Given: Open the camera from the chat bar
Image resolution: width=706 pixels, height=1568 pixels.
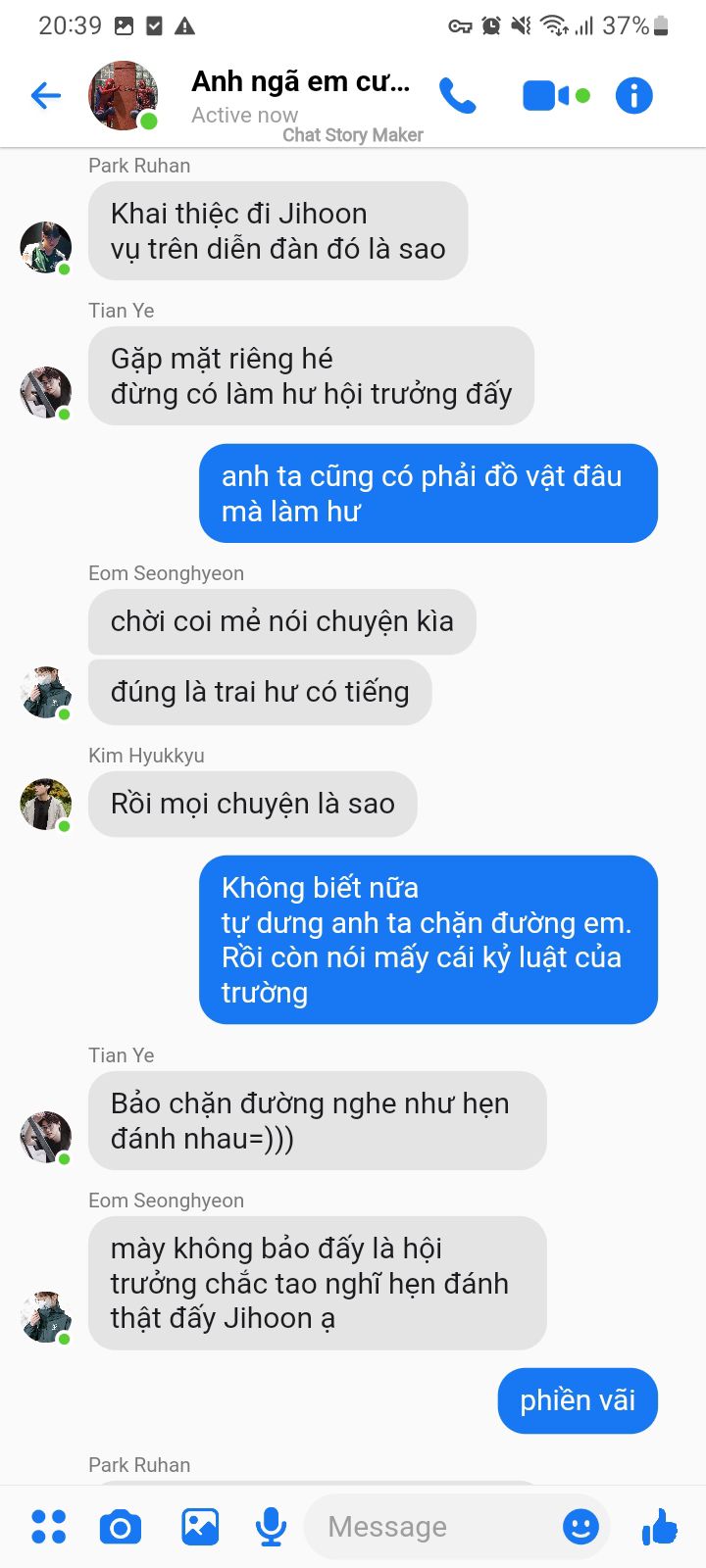Looking at the screenshot, I should (121, 1527).
